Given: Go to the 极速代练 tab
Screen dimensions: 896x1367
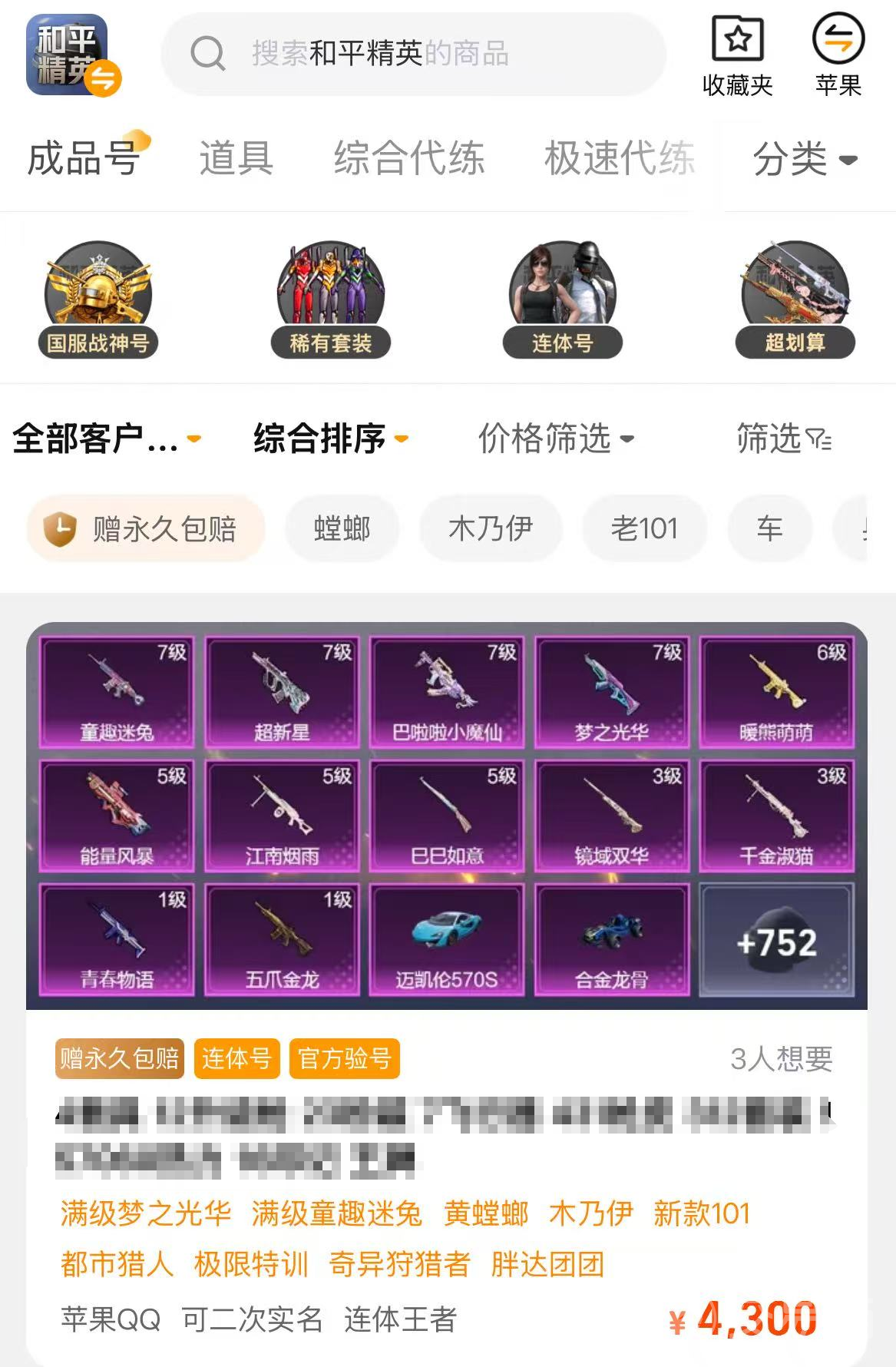Looking at the screenshot, I should 619,159.
